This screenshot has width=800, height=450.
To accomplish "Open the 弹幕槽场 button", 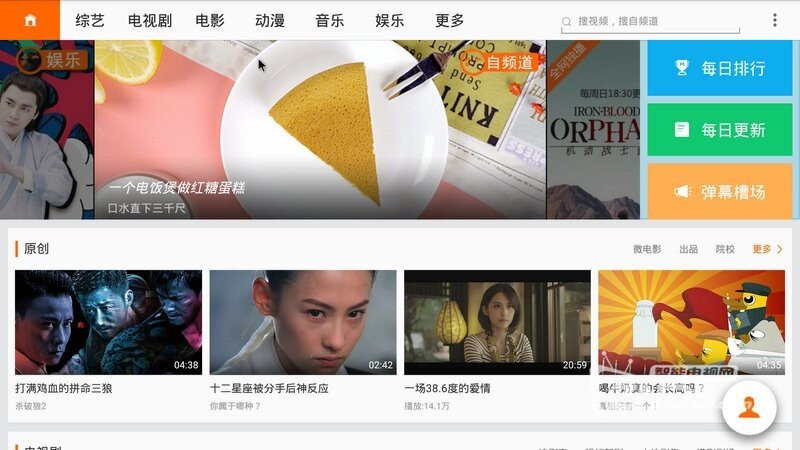I will click(720, 192).
